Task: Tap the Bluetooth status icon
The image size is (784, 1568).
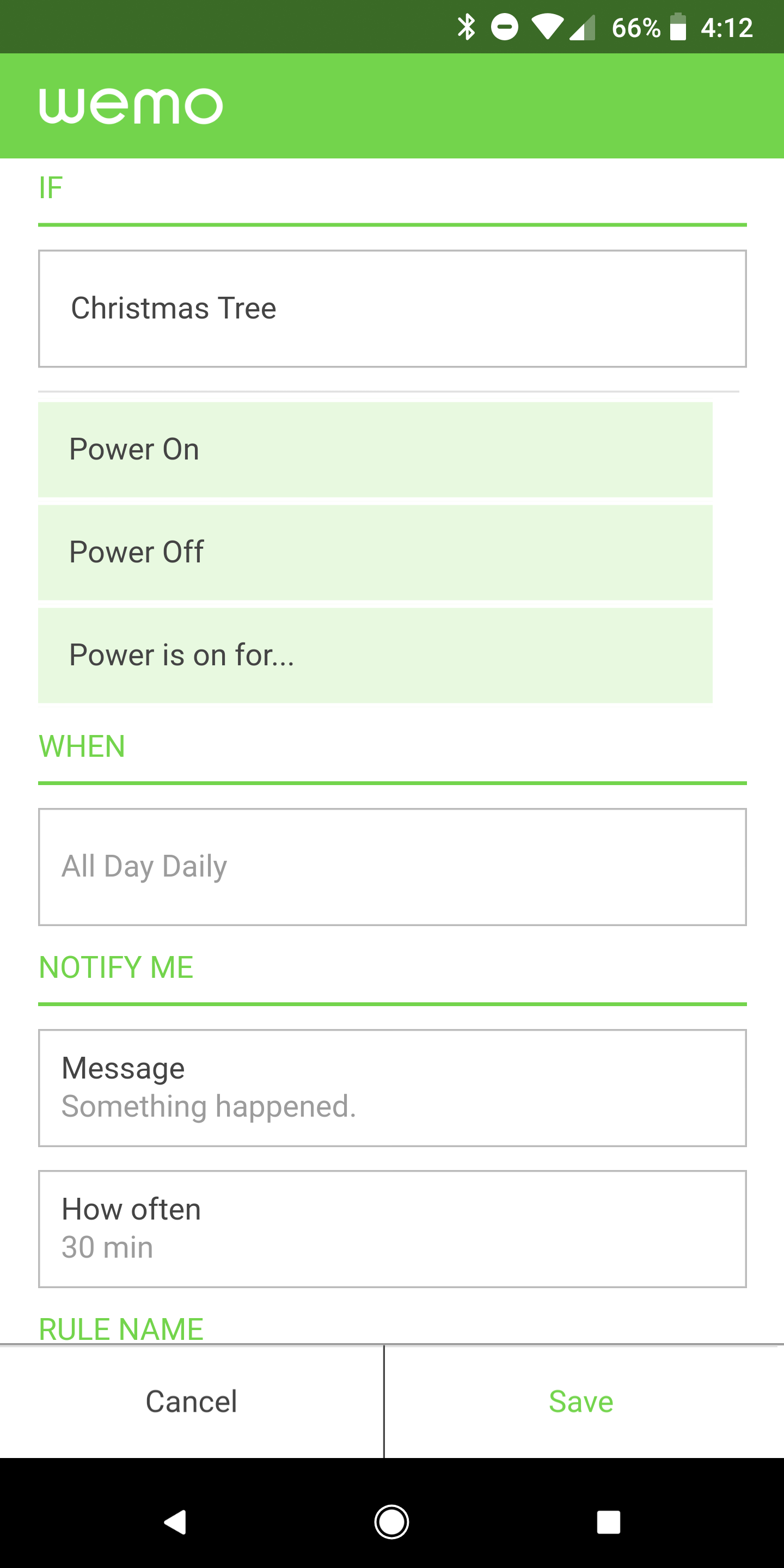Action: coord(466,26)
